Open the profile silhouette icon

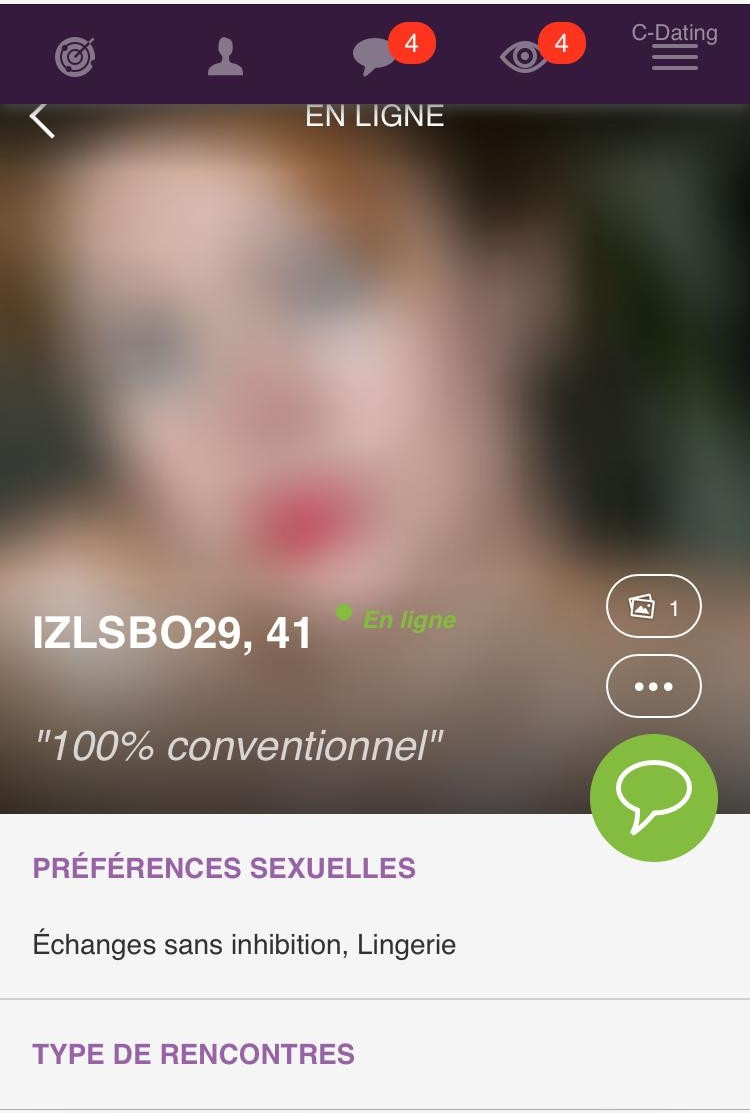pyautogui.click(x=225, y=56)
